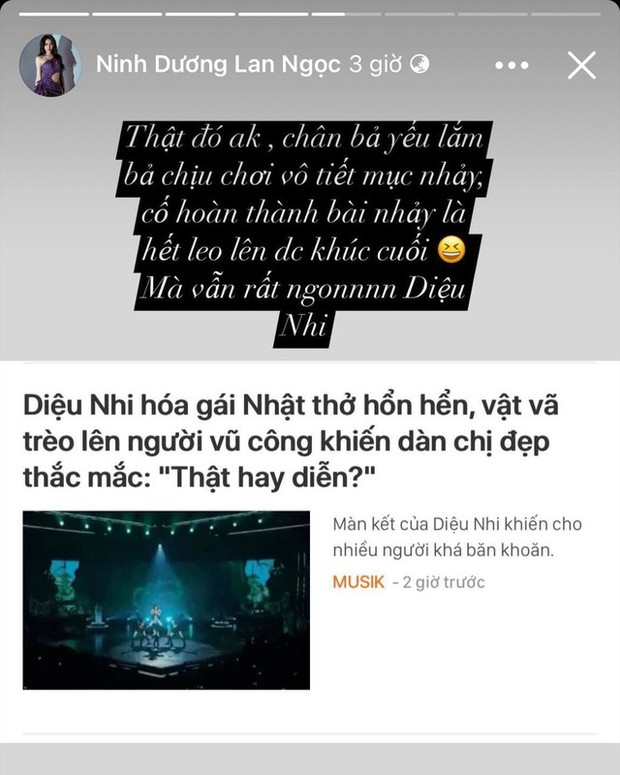
Task: Close the story viewer
Action: (x=581, y=66)
